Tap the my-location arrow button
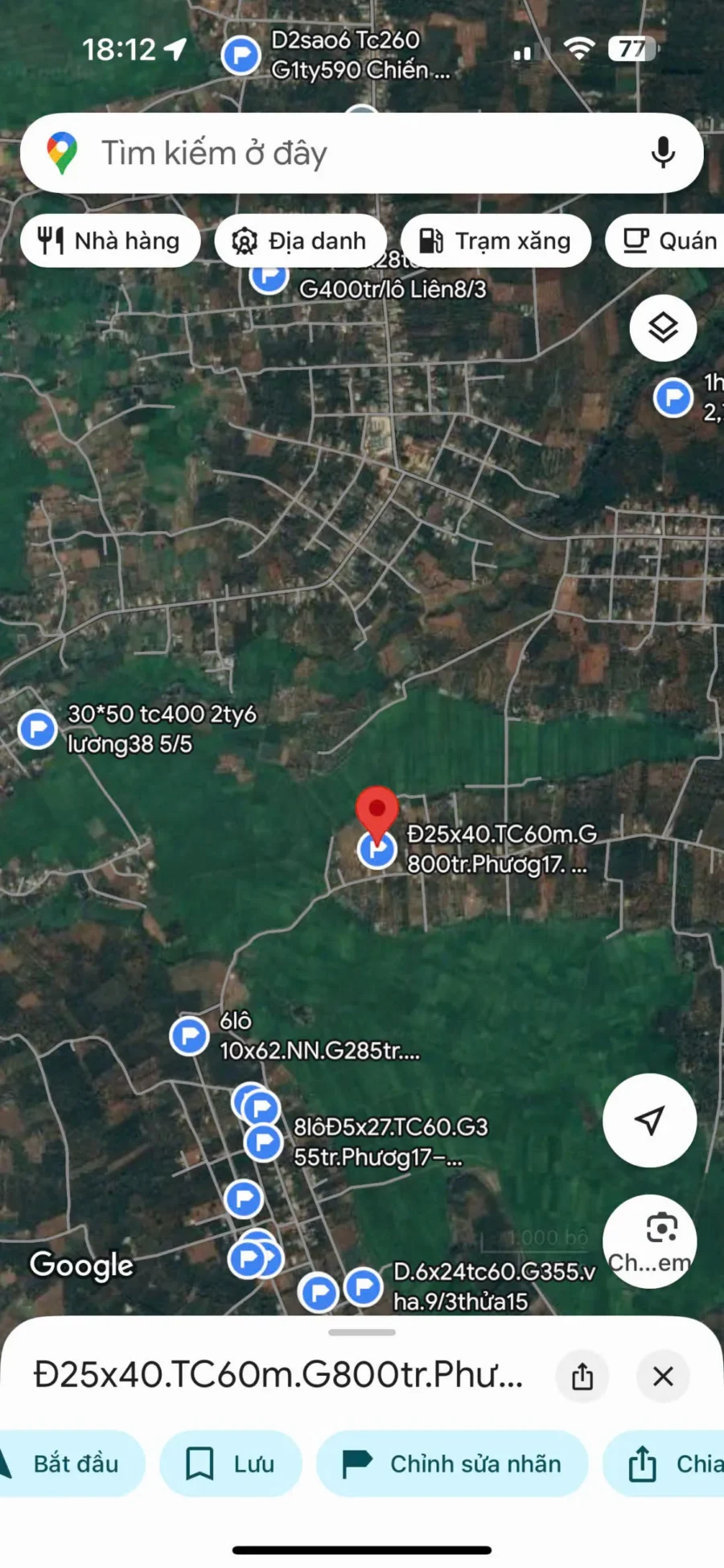Viewport: 724px width, 1568px height. 649,1120
